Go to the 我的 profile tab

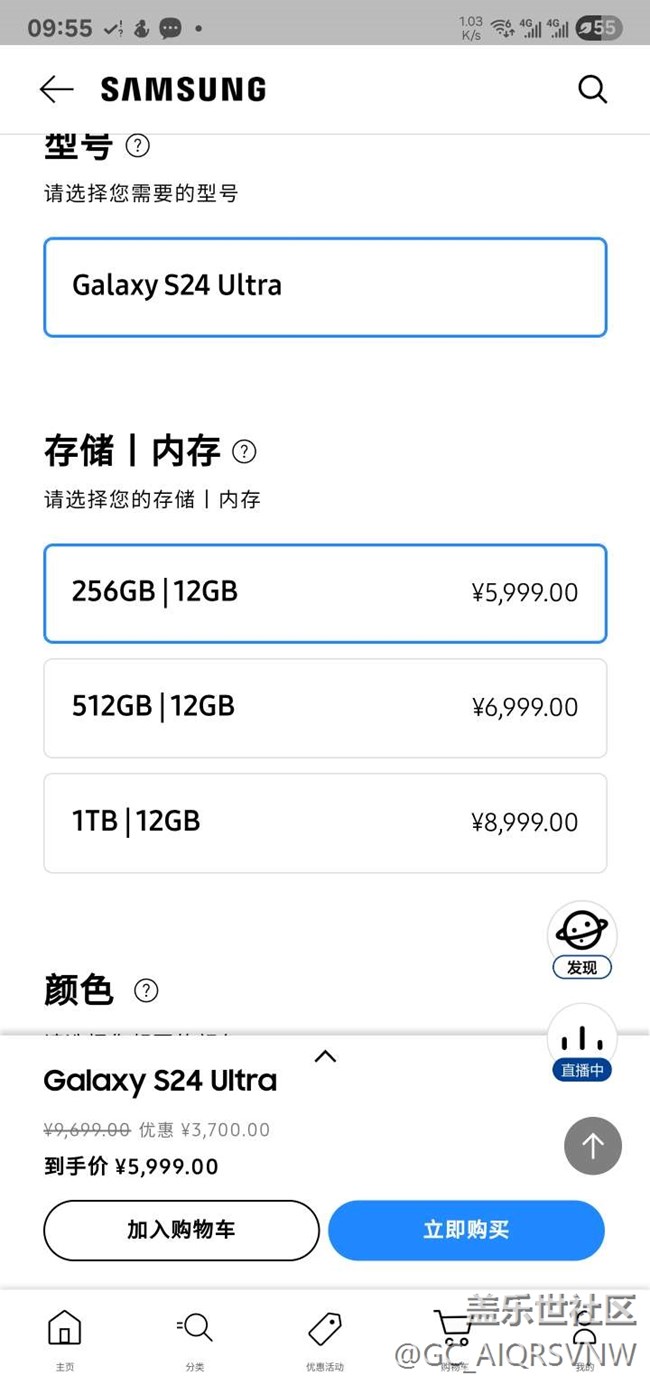585,1340
